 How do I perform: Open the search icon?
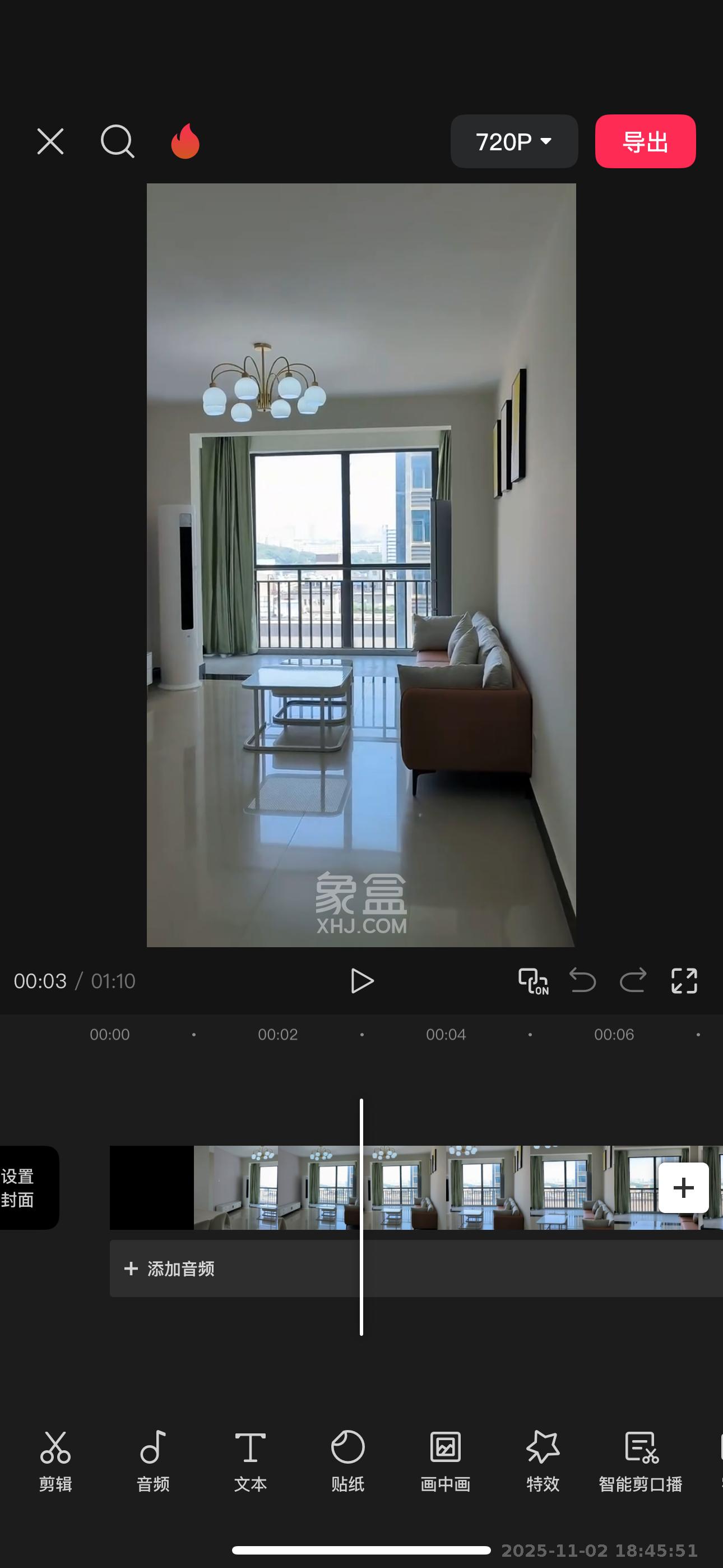[x=117, y=141]
